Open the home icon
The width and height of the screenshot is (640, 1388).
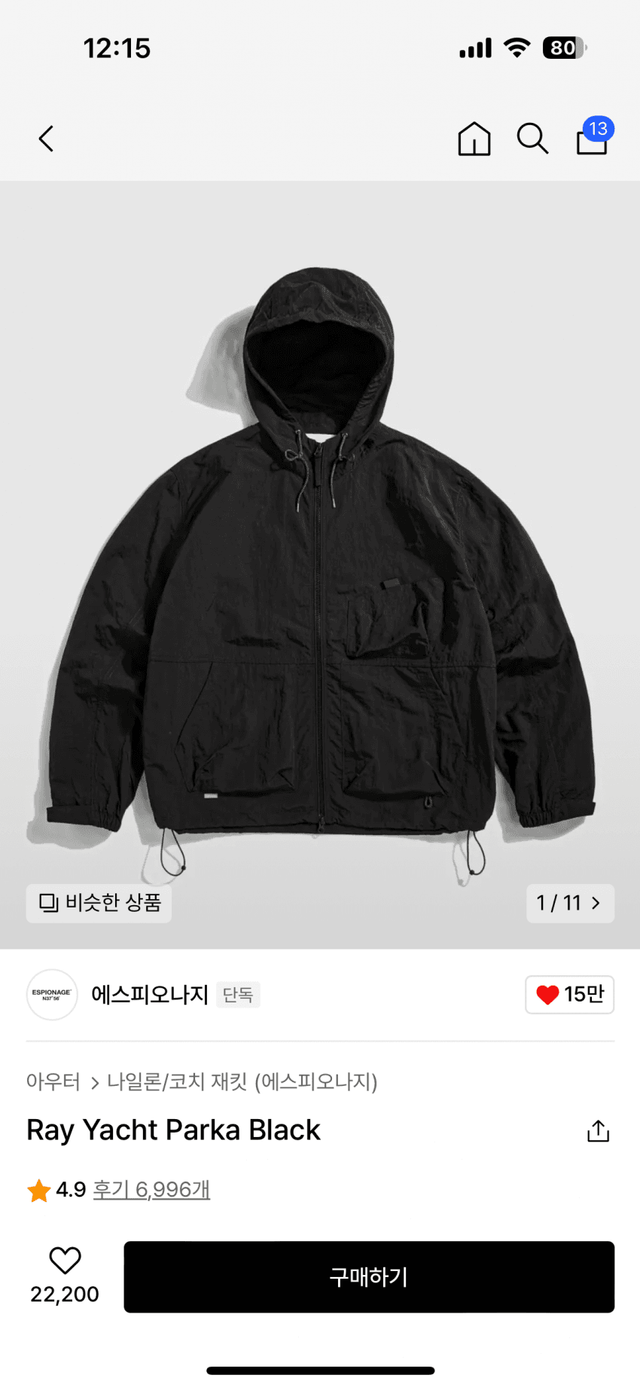[x=474, y=139]
